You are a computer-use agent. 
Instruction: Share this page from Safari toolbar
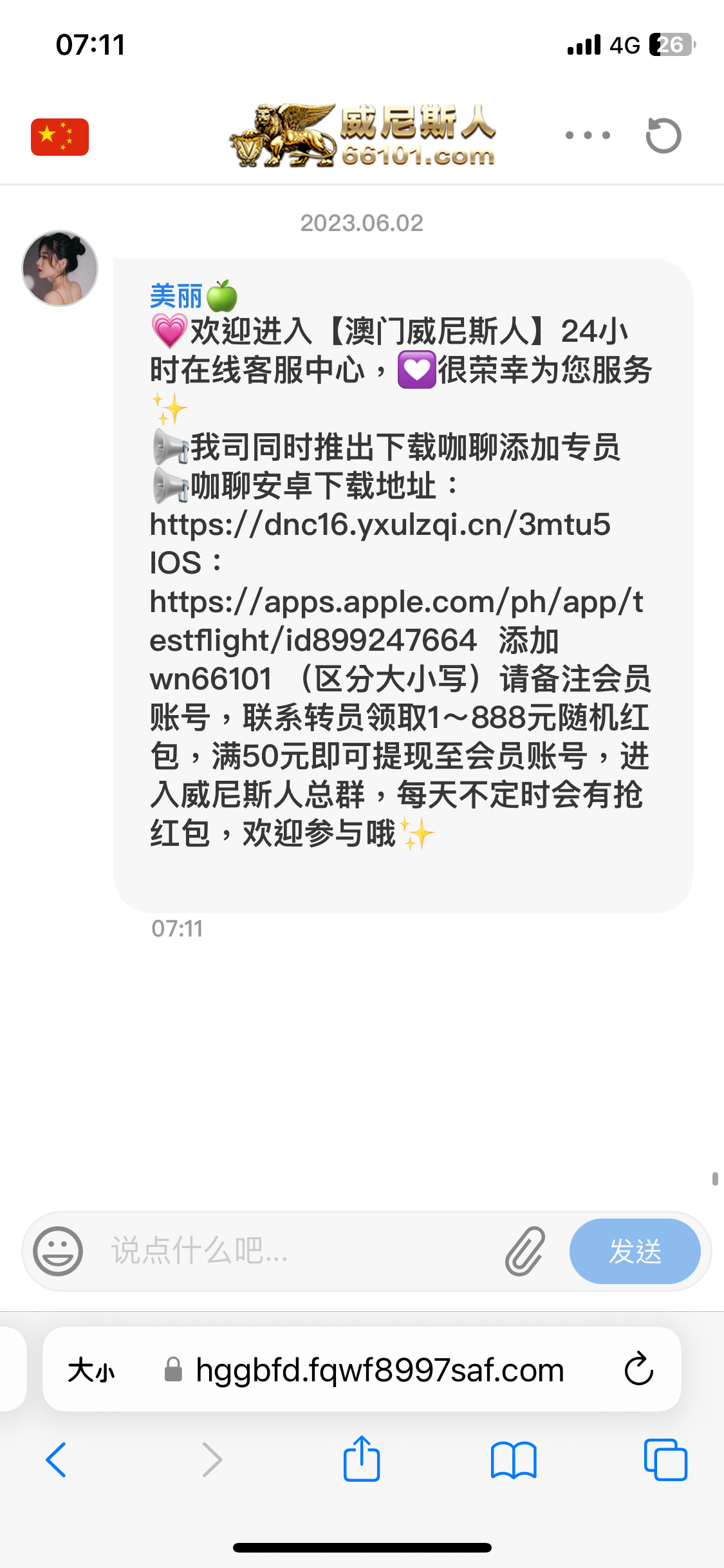tap(362, 1459)
